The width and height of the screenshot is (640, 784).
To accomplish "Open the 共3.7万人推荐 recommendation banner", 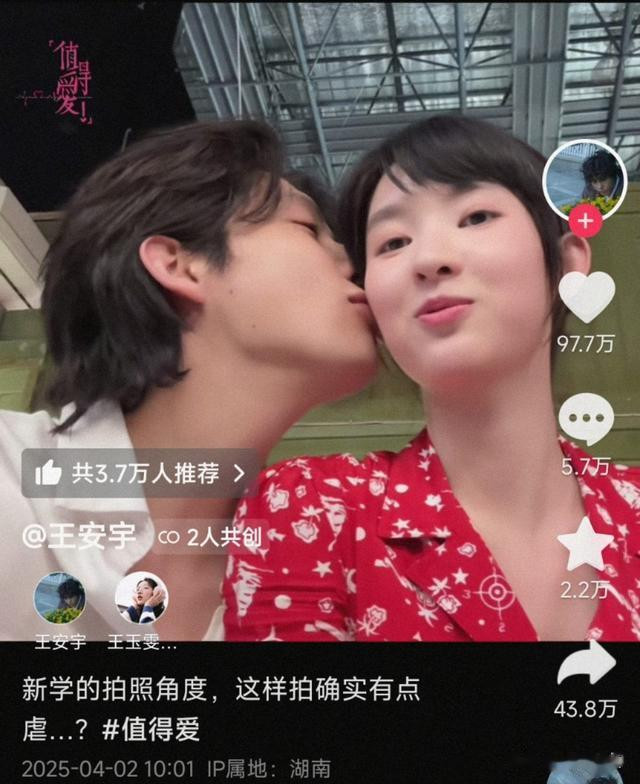I will point(140,474).
